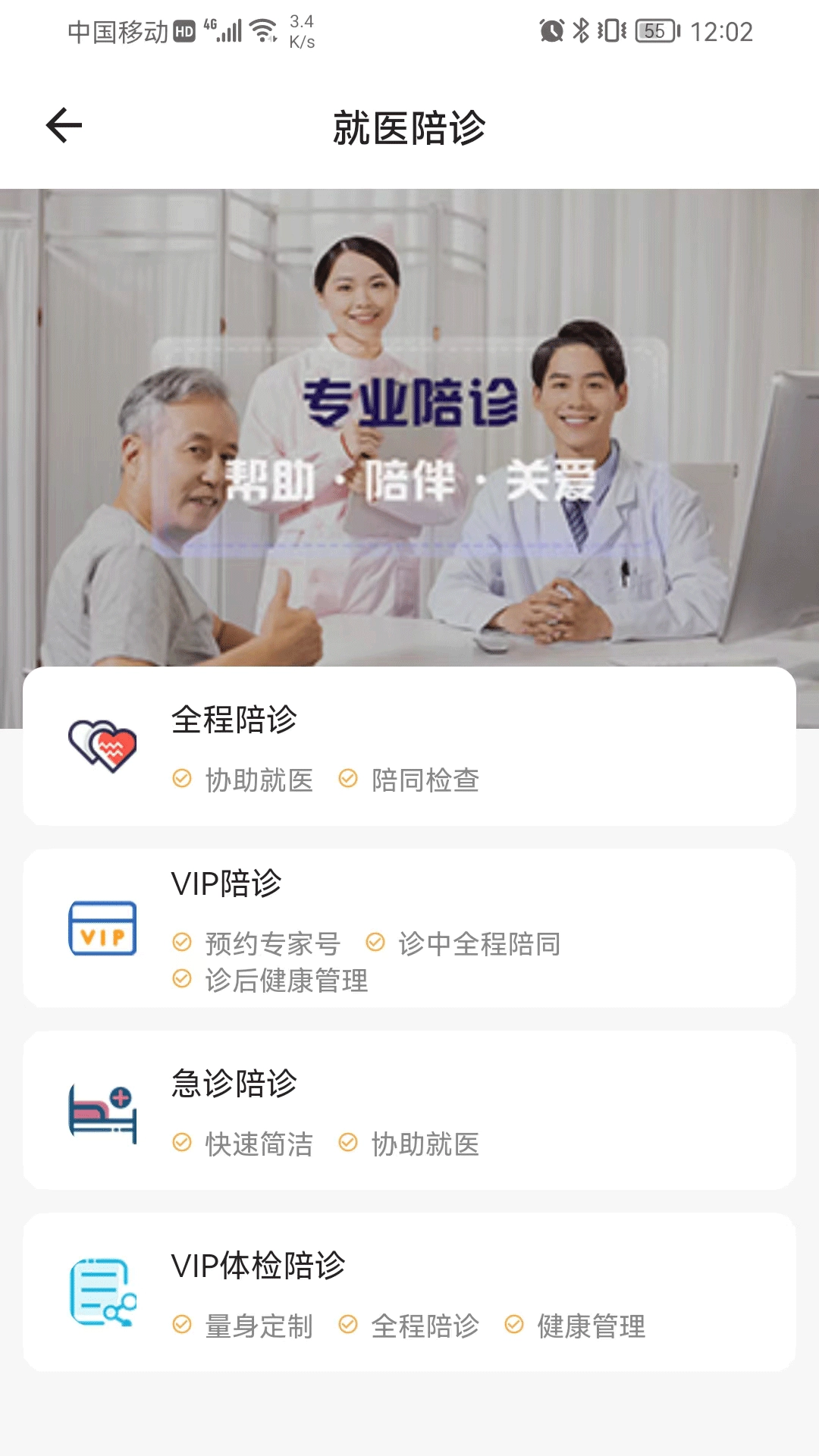Click the hospital bed 急诊陪诊 icon

(x=102, y=1114)
